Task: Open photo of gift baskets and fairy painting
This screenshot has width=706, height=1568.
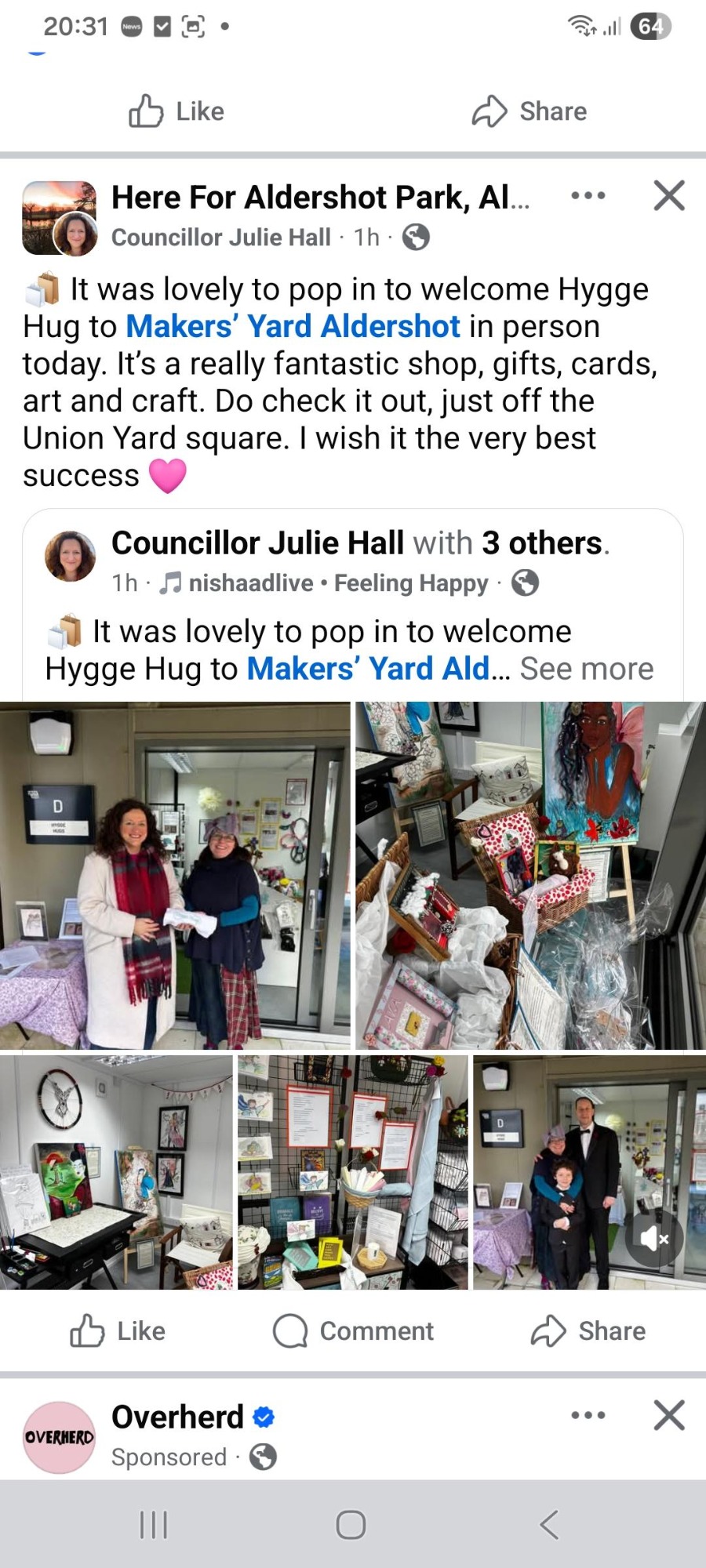Action: tap(530, 875)
